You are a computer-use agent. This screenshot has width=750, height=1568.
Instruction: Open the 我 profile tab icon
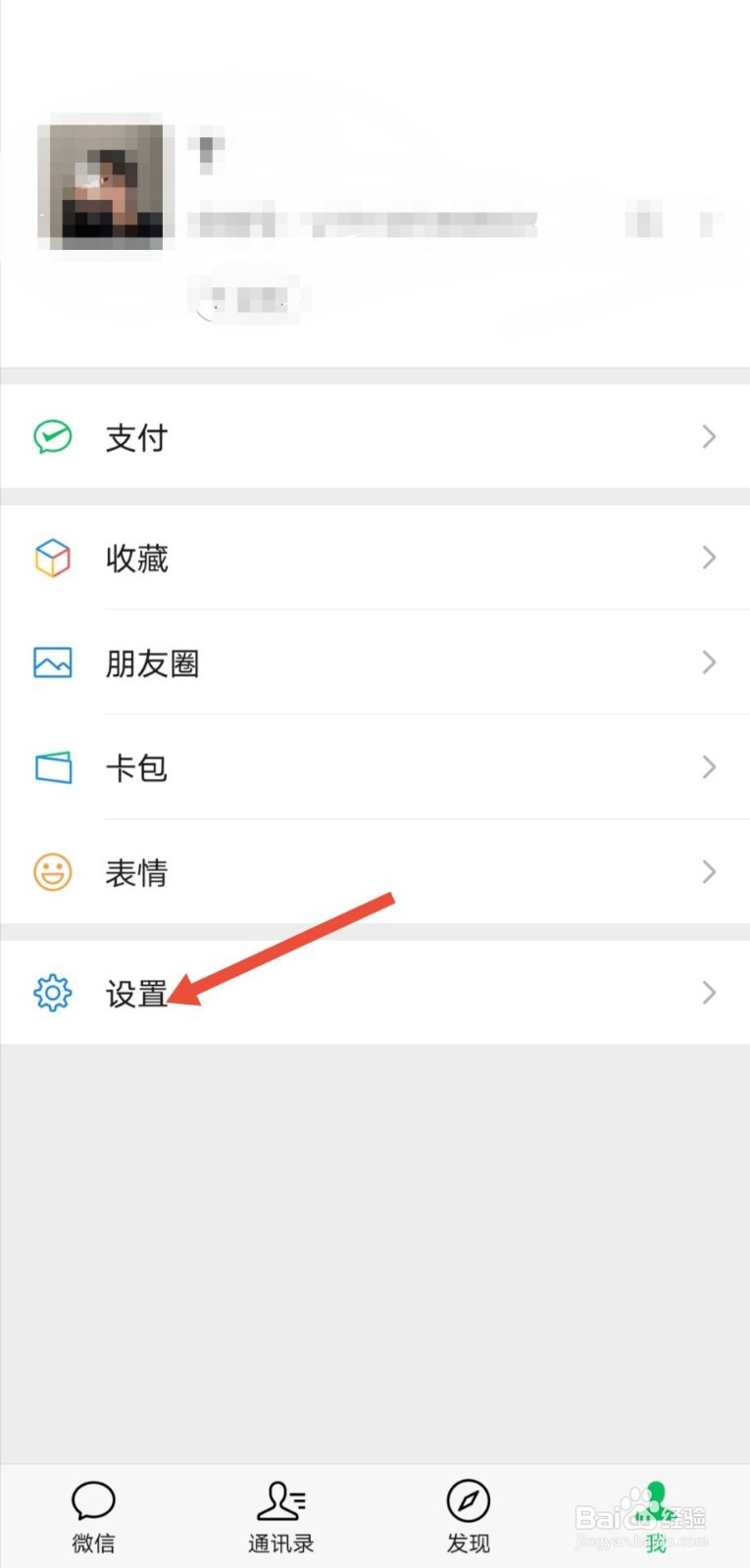pos(655,1501)
